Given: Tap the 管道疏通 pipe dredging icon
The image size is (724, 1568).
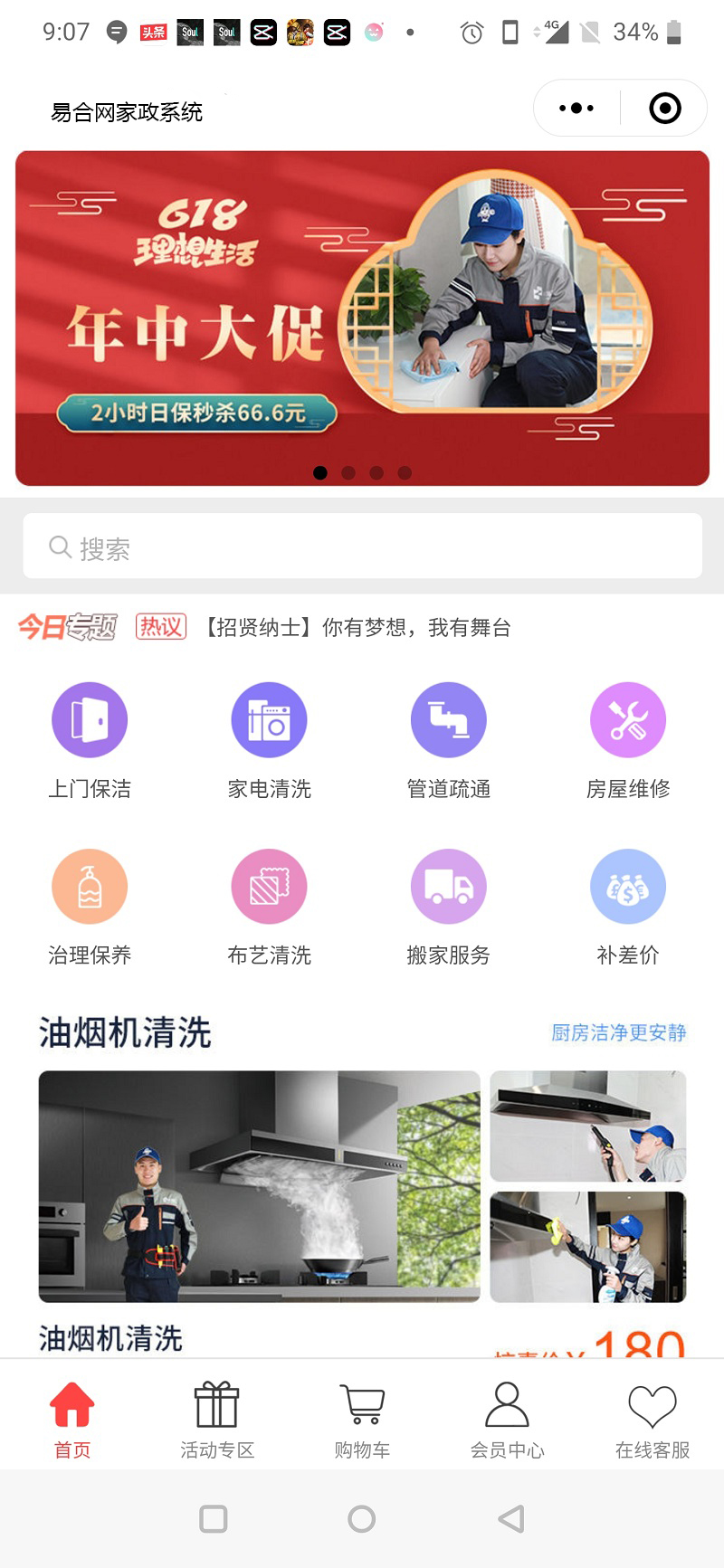Looking at the screenshot, I should (449, 719).
